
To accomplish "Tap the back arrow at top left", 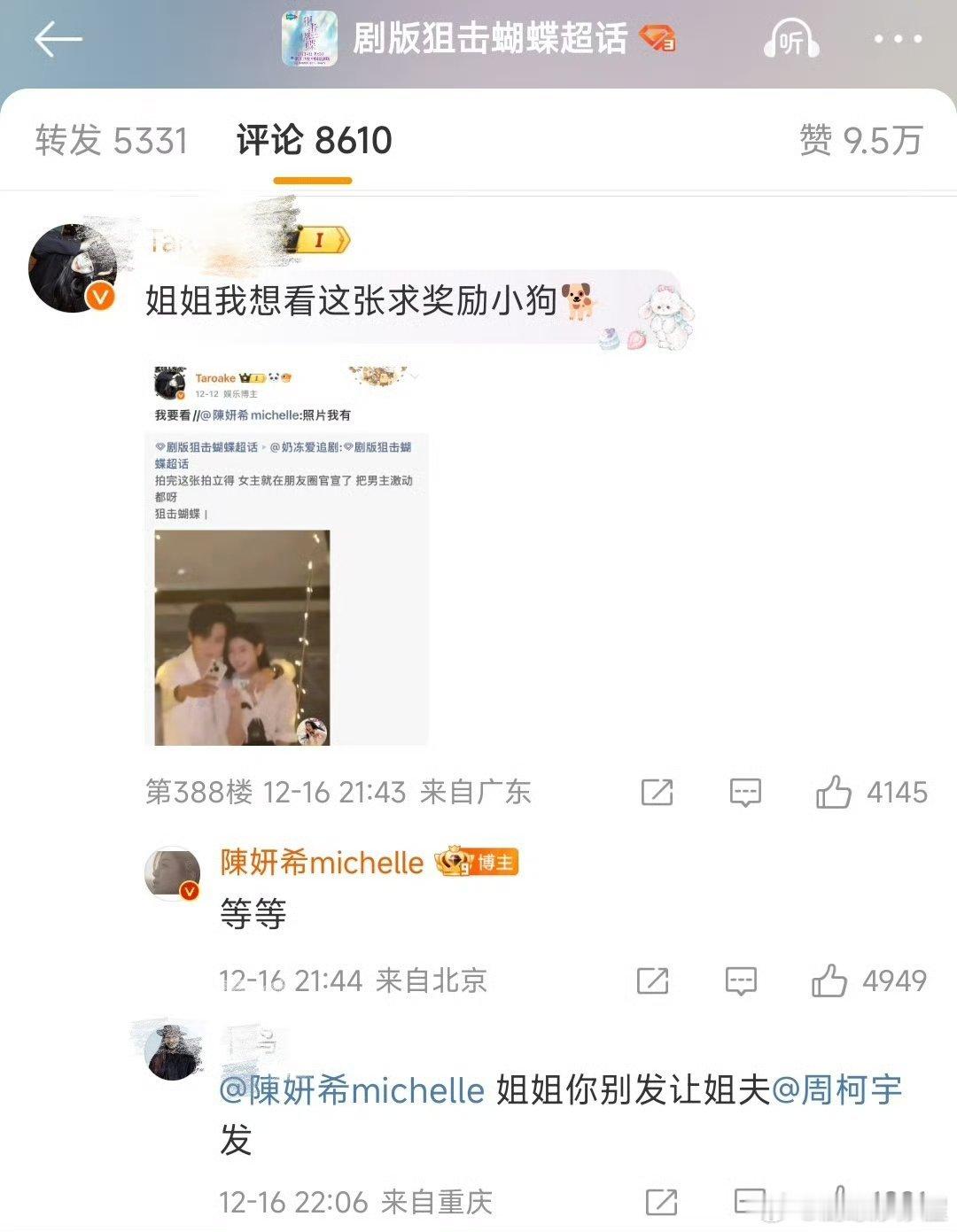I will pyautogui.click(x=55, y=39).
